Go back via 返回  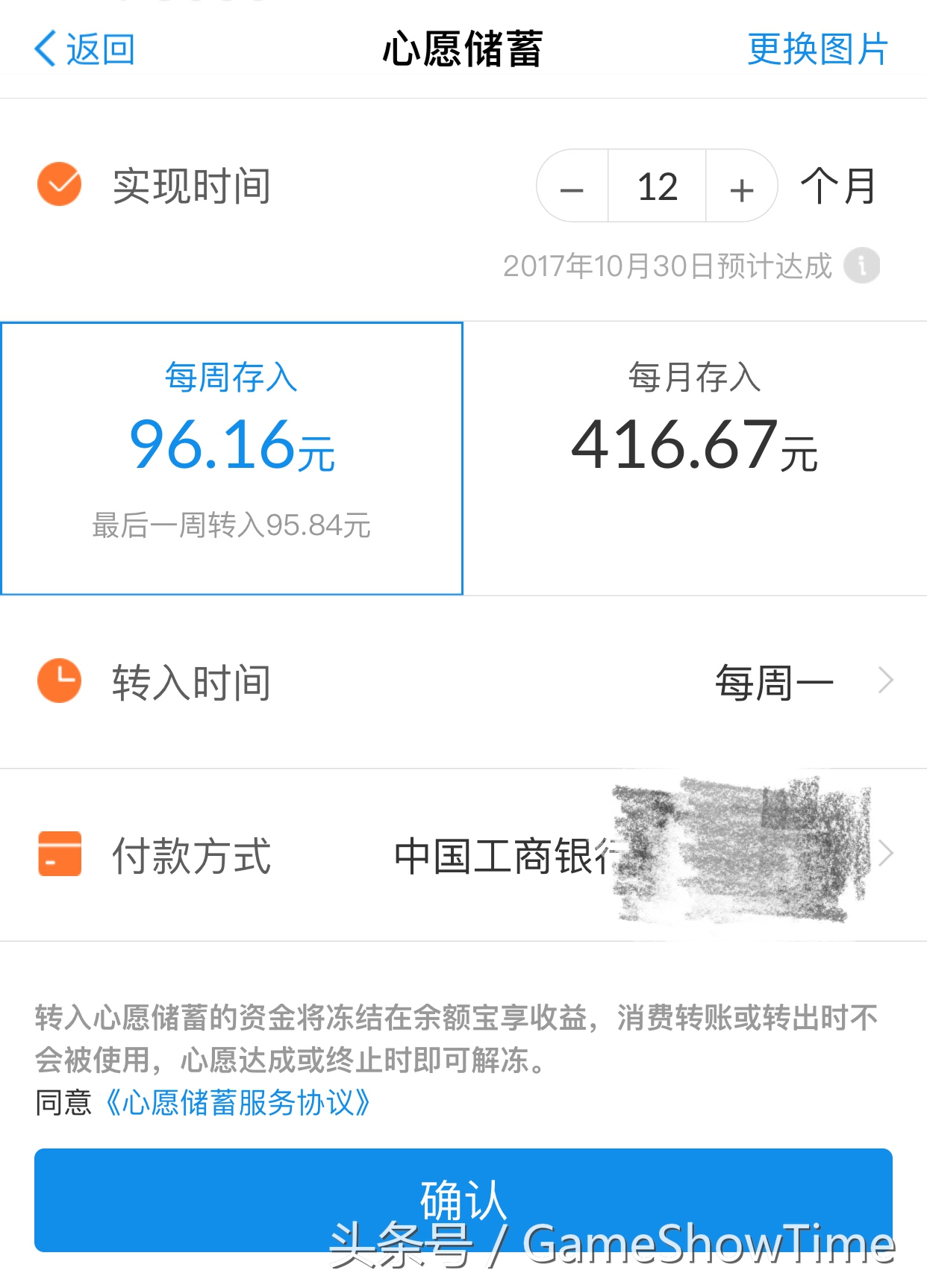coord(84,49)
